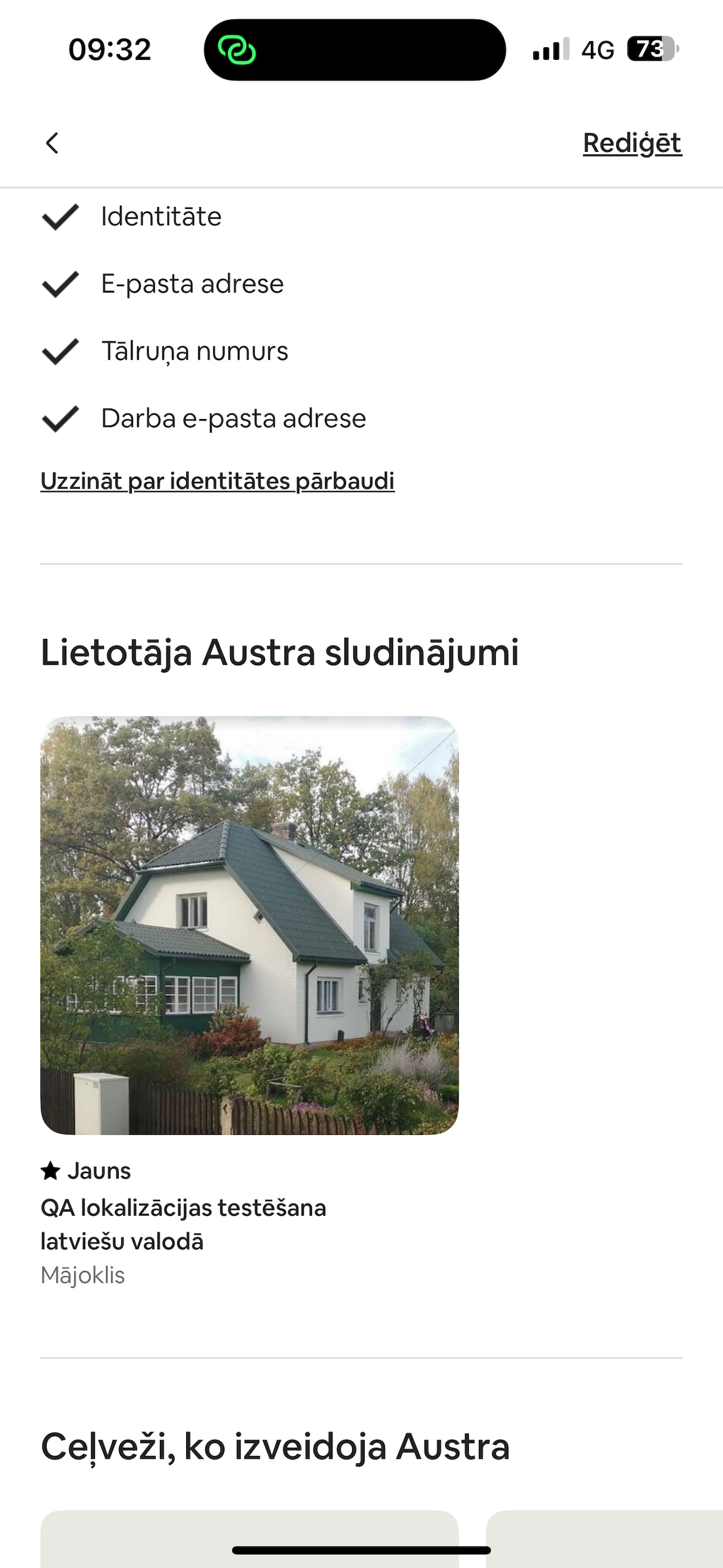Open the house listing photo card
723x1568 pixels.
tap(249, 925)
